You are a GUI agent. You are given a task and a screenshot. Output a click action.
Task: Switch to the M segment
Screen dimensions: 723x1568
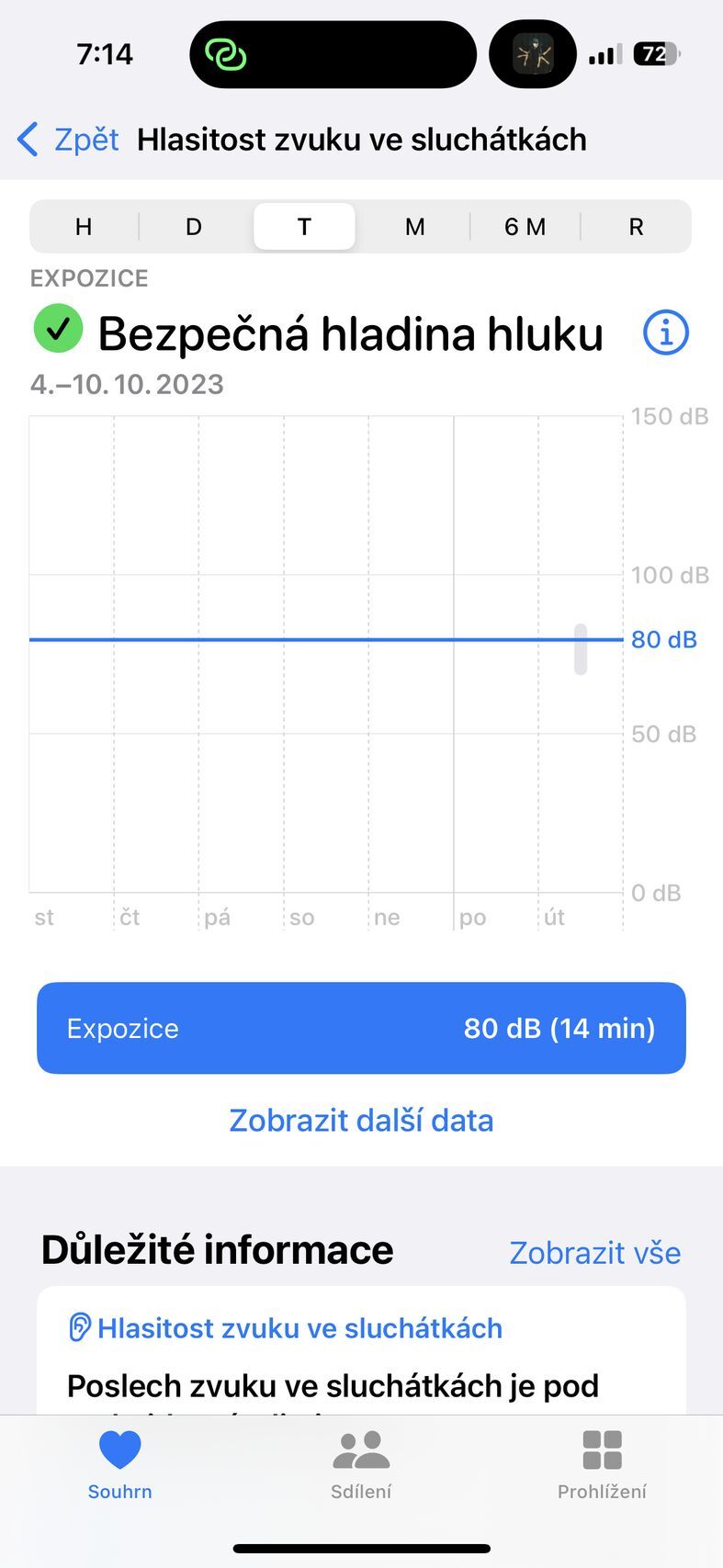(414, 226)
